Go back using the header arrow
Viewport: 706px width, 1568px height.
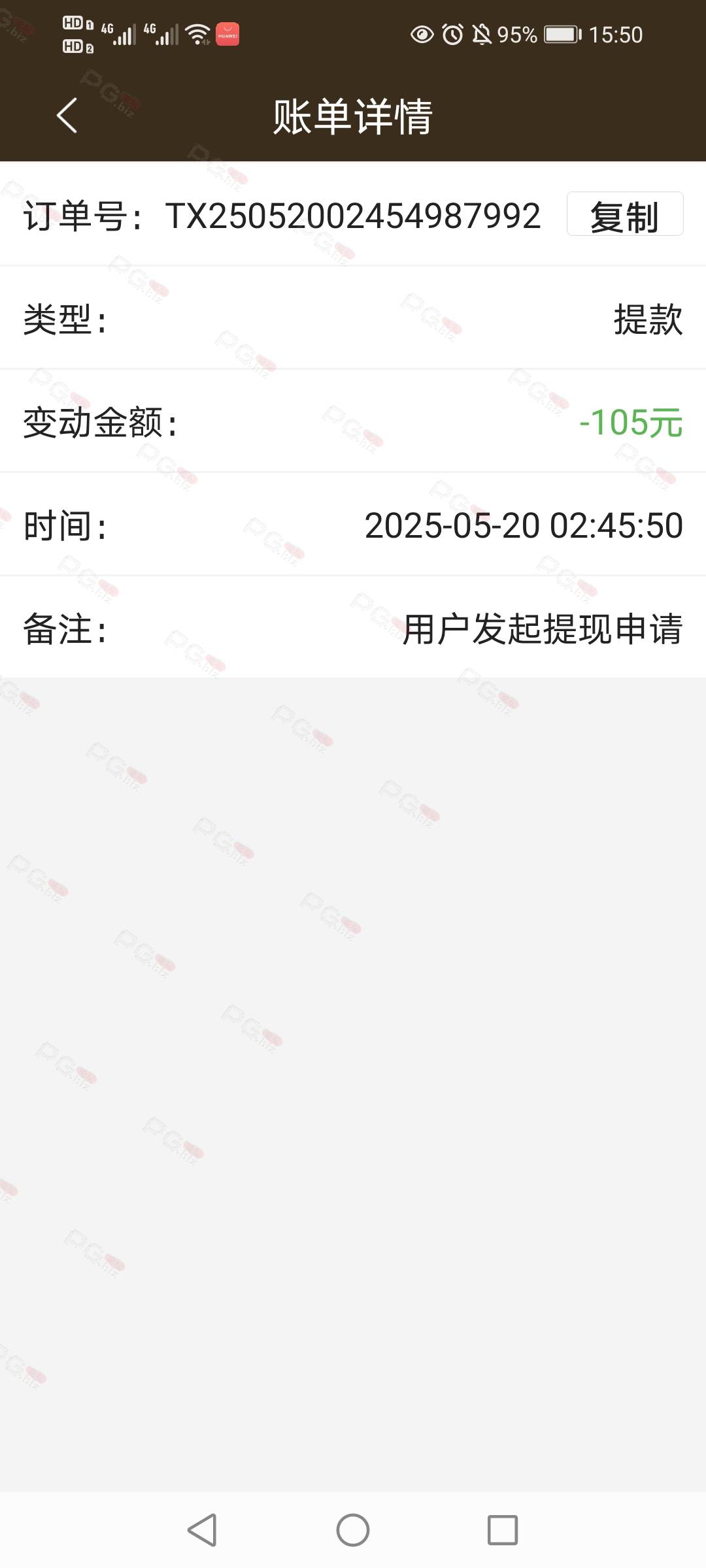tap(67, 116)
